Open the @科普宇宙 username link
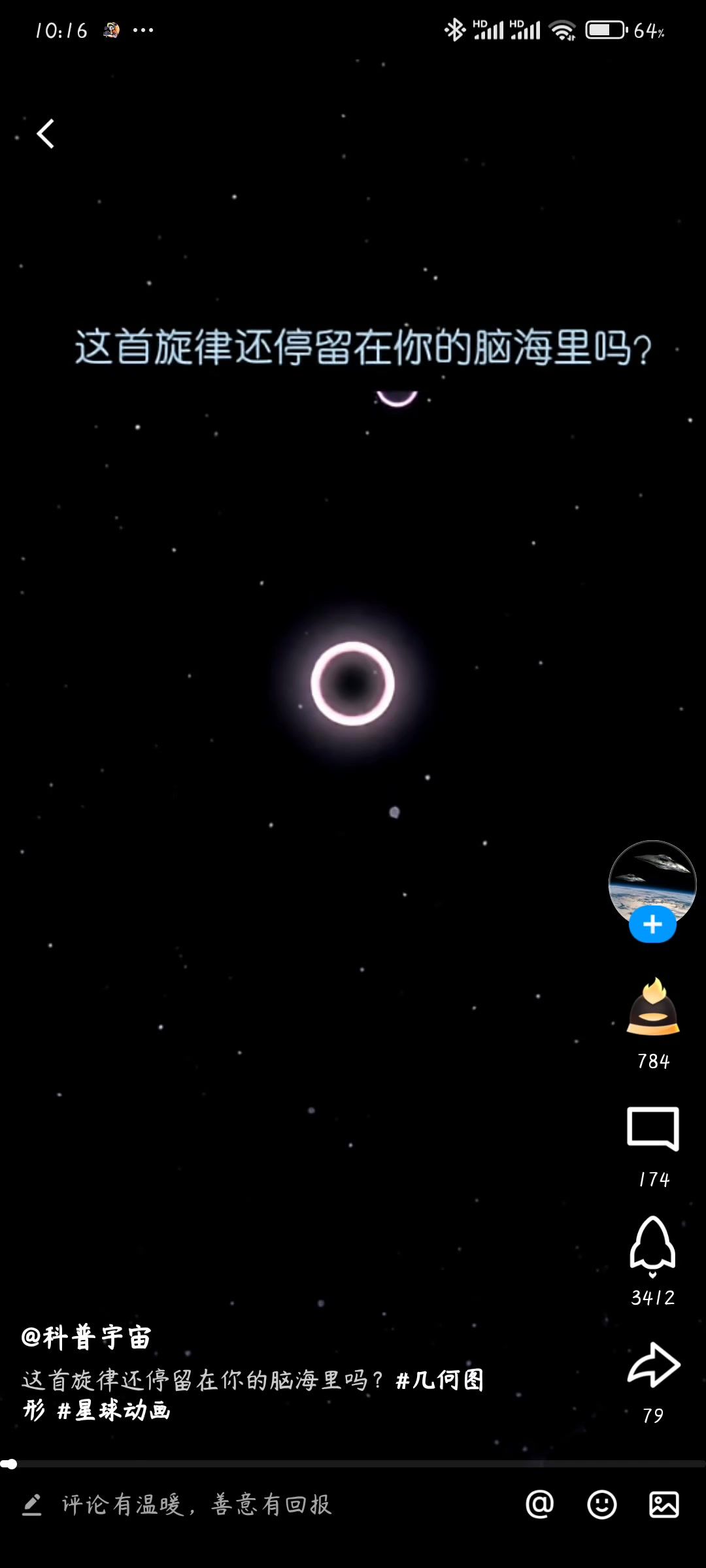Viewport: 706px width, 1568px height. click(86, 1337)
